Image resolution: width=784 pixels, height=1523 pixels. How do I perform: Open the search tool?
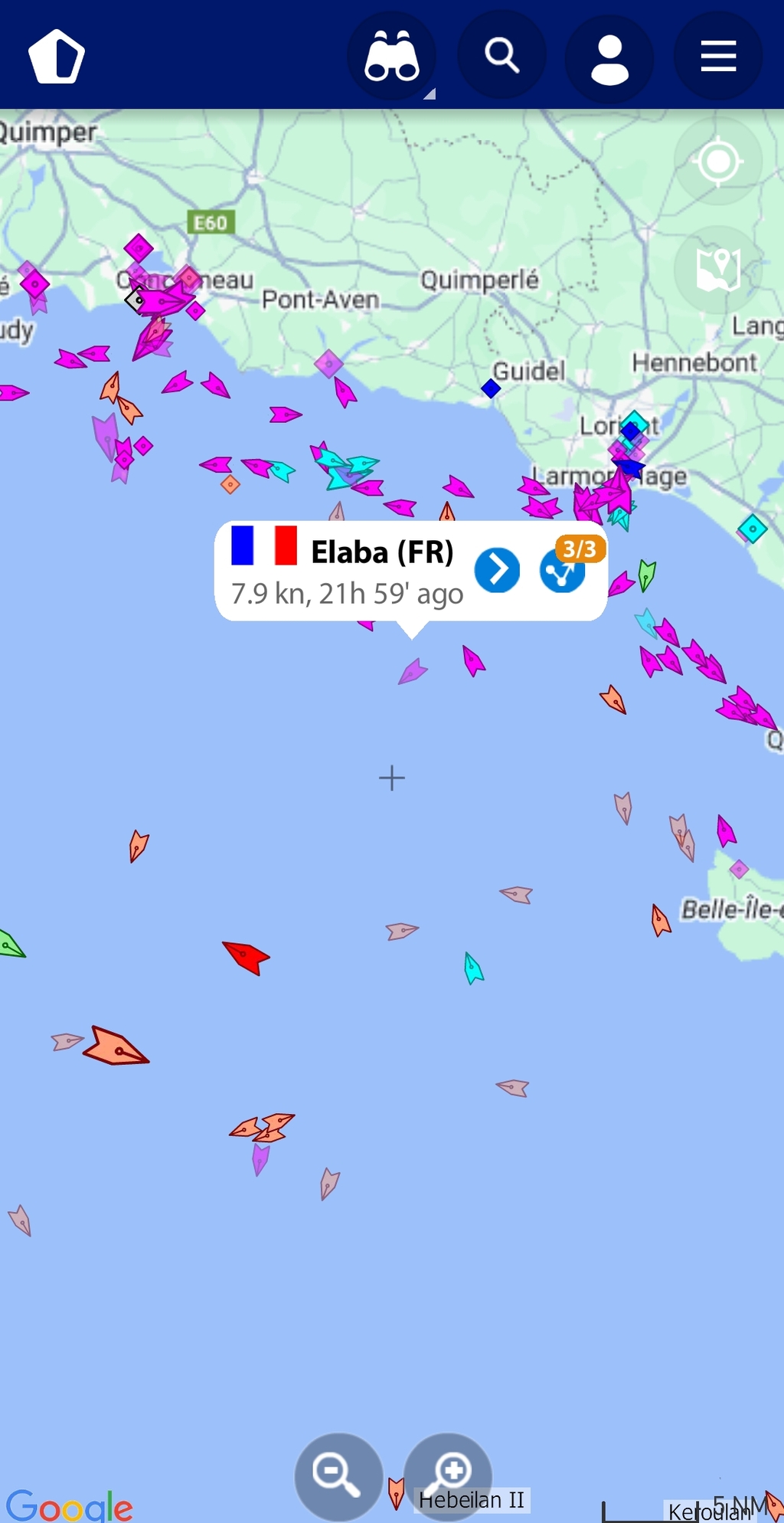coord(501,56)
